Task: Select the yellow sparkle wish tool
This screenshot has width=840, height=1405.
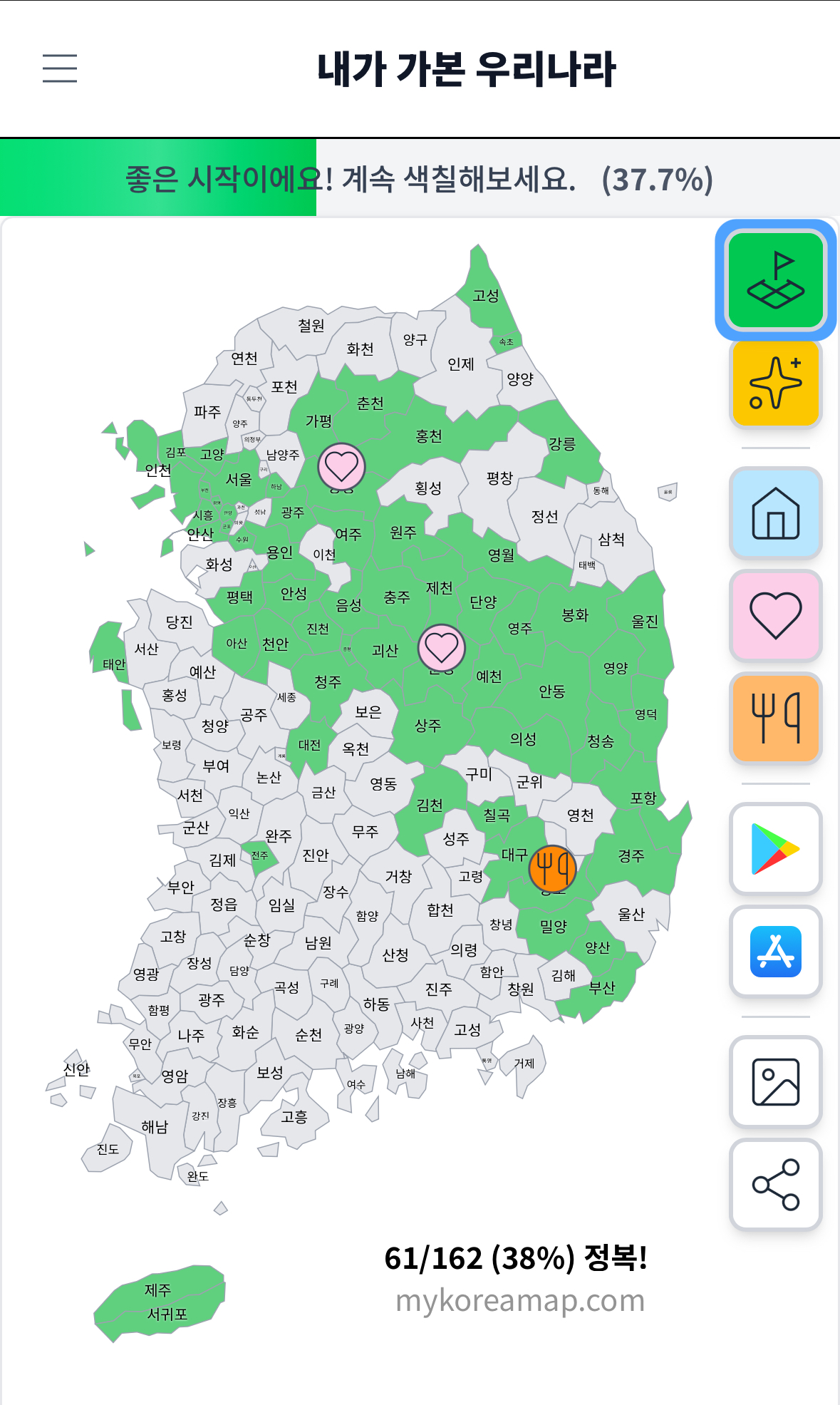Action: [x=775, y=383]
